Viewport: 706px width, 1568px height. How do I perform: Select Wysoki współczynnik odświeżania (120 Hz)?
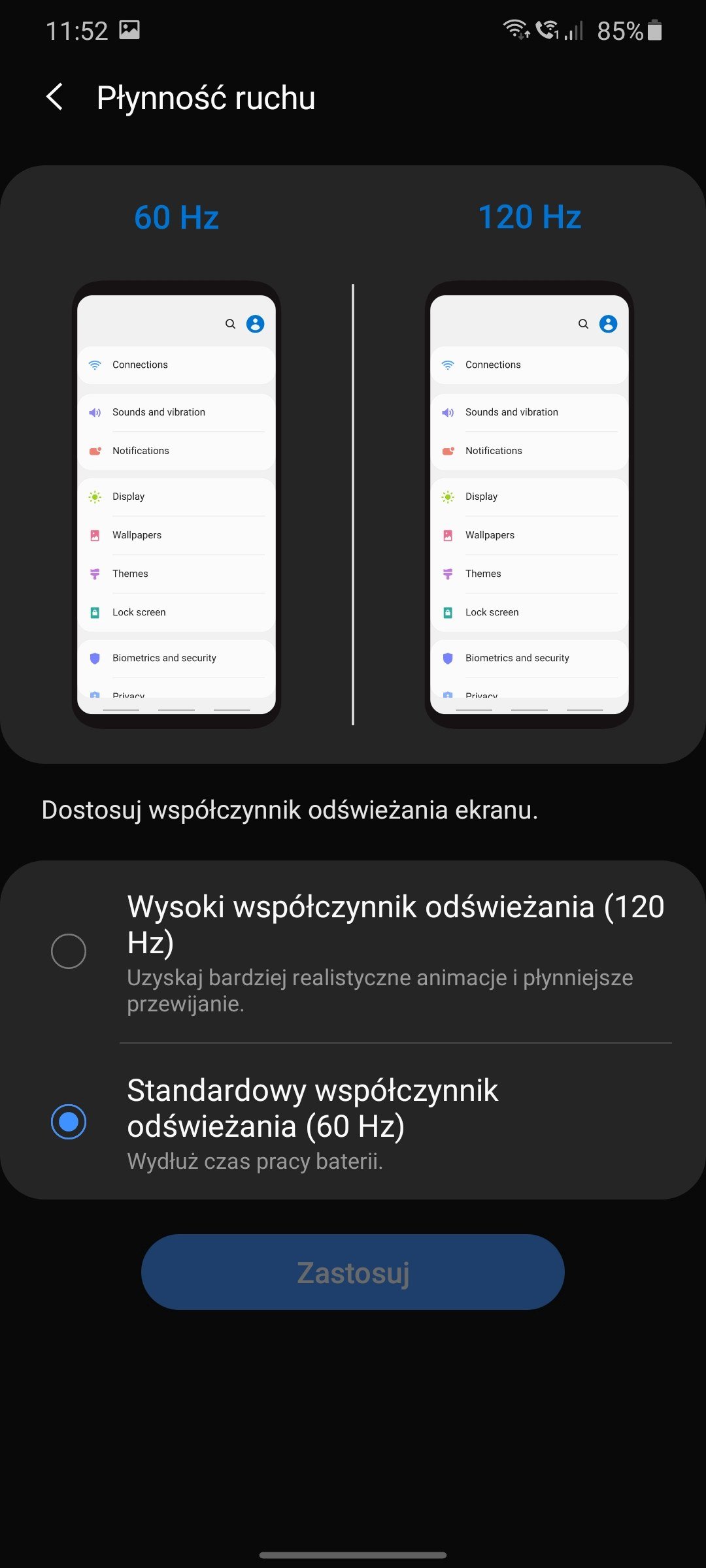click(353, 952)
